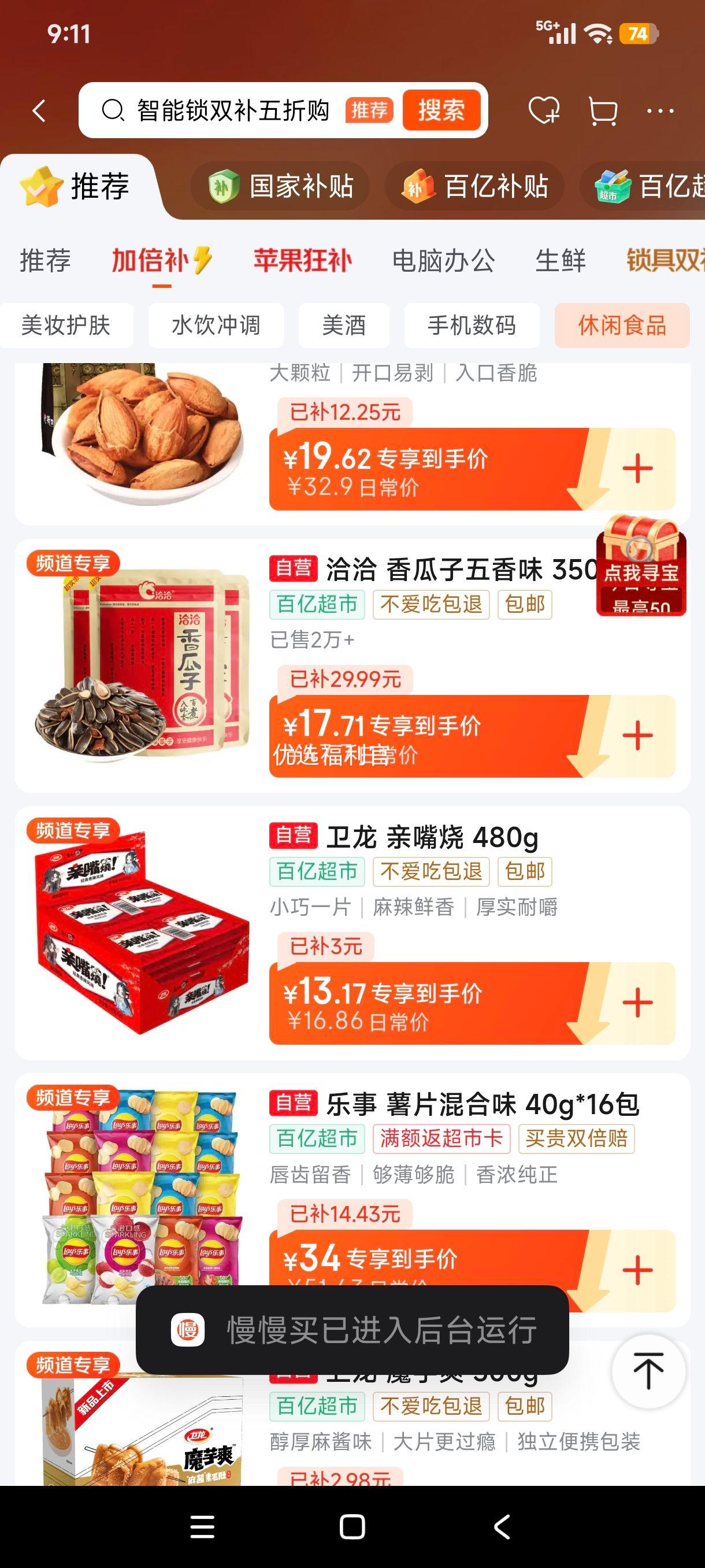Open the 国家补贴 tab
Viewport: 705px width, 1568px height.
(x=279, y=187)
